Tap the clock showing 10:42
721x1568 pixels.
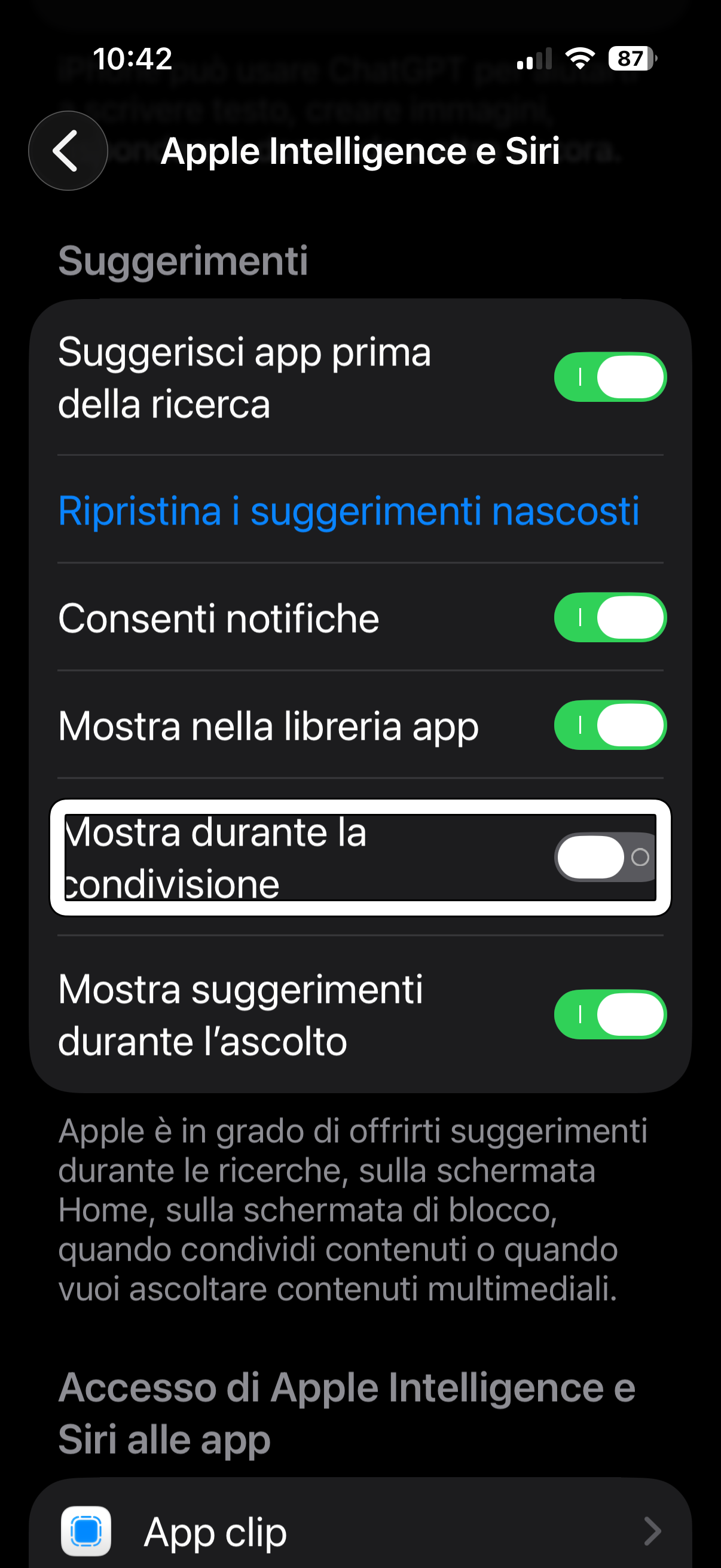coord(132,58)
